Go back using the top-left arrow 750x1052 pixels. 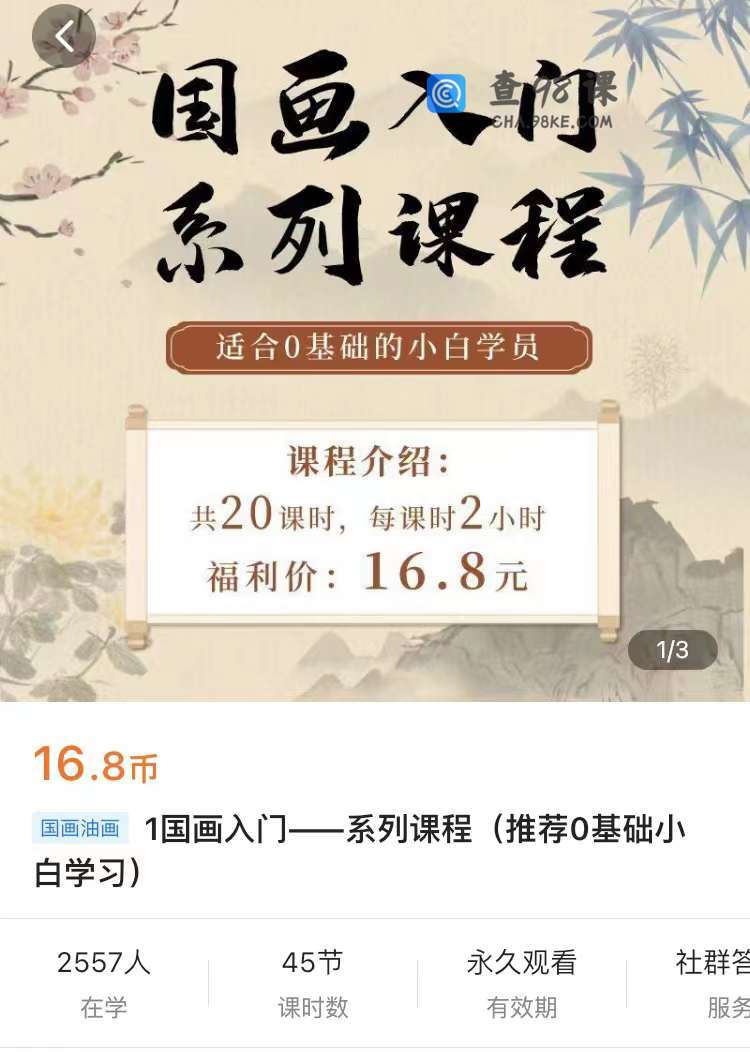click(x=64, y=37)
